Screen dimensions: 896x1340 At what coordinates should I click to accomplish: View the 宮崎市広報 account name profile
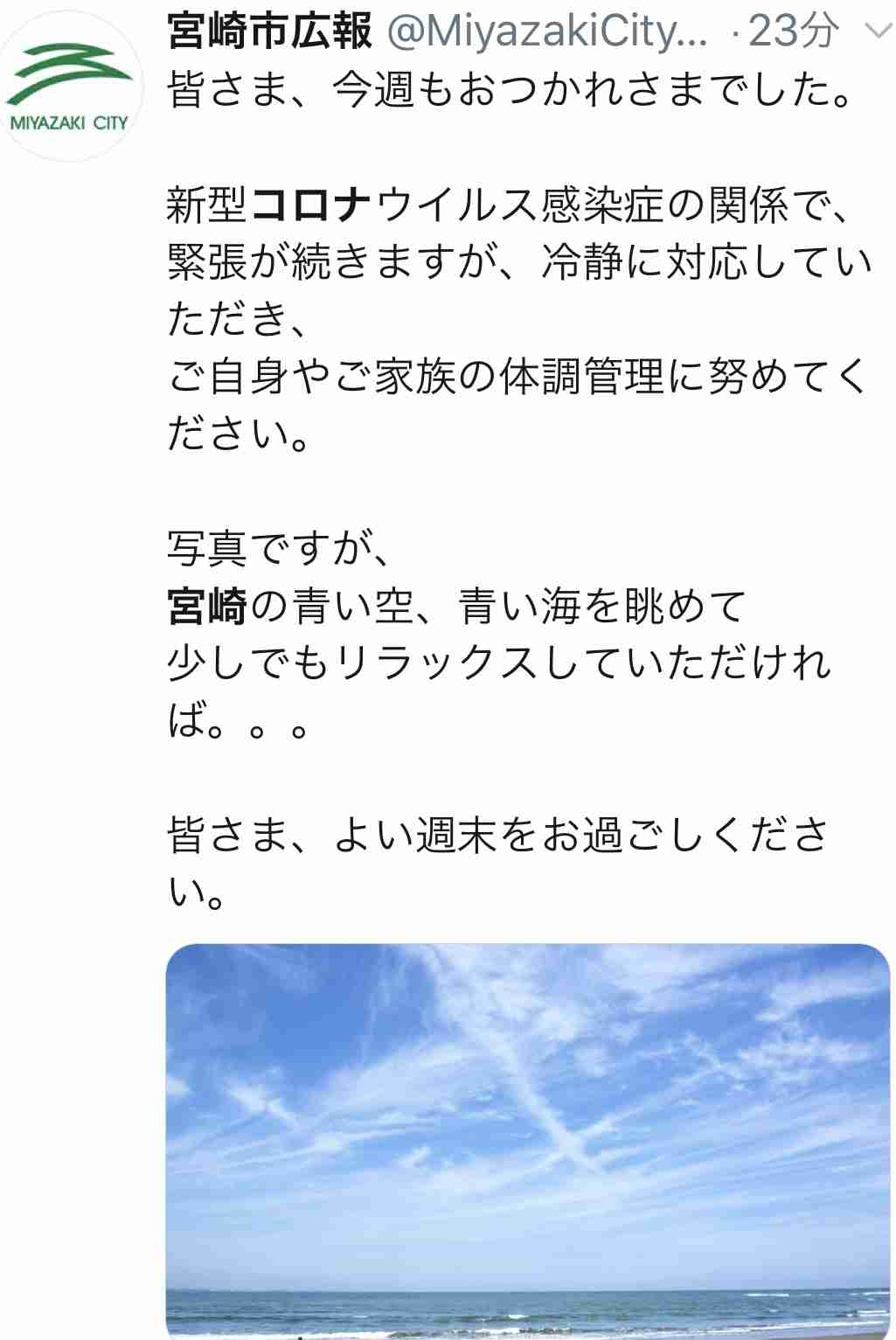click(x=270, y=32)
